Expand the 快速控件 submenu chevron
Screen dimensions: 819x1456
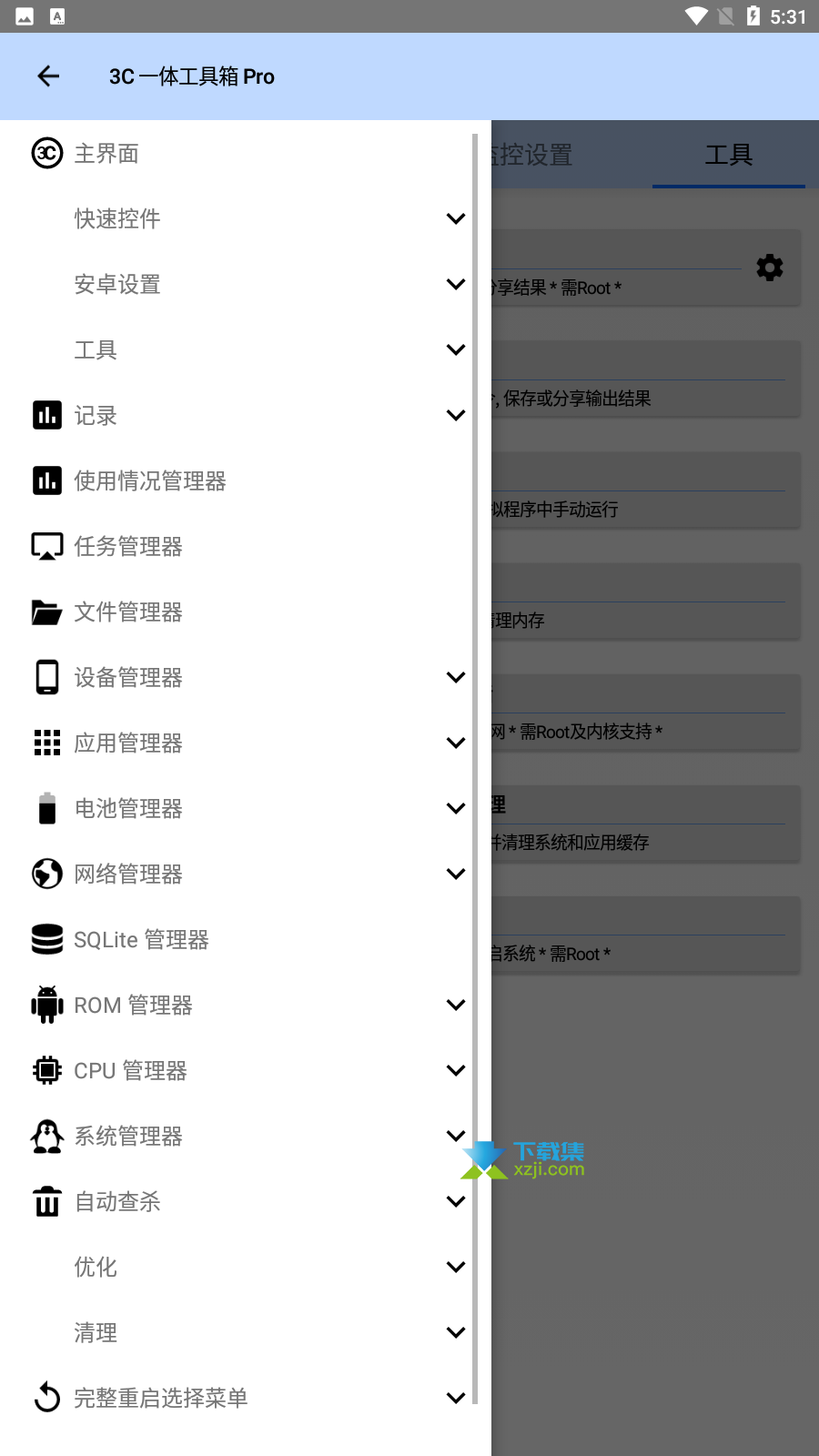(x=456, y=218)
